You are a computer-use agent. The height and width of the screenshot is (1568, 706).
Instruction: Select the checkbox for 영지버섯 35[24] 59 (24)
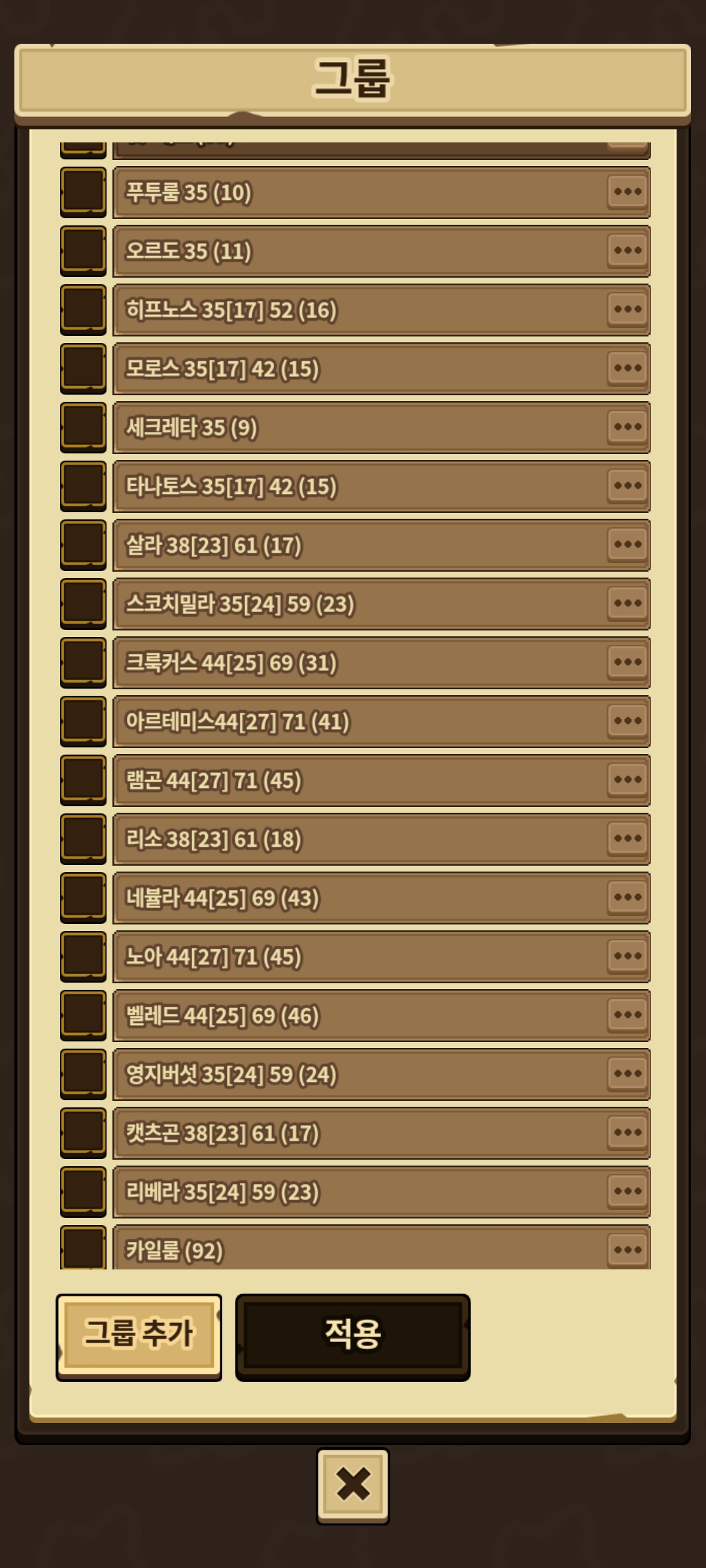(x=83, y=1074)
